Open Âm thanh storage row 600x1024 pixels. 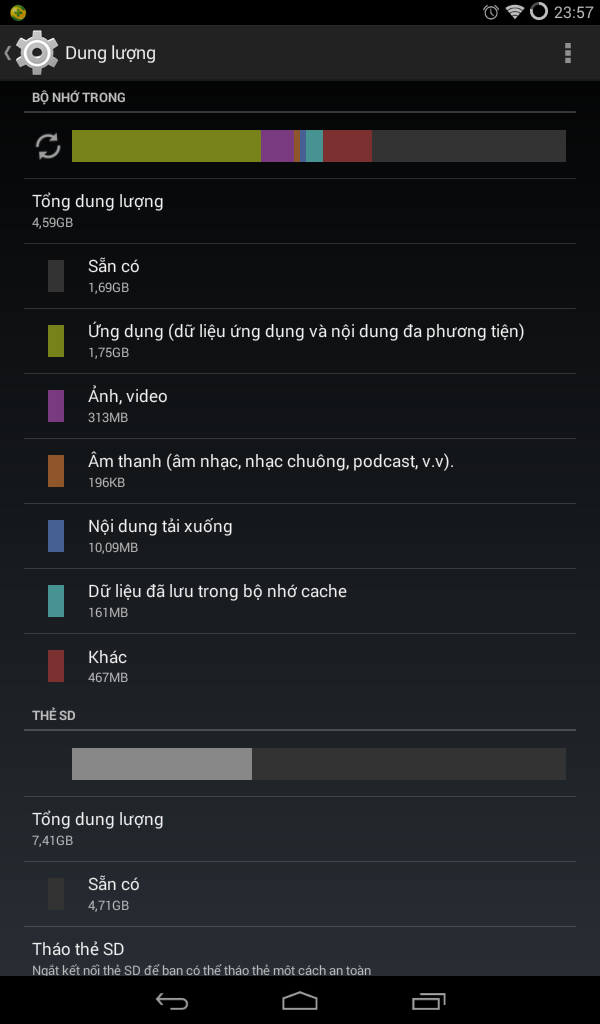coord(300,471)
